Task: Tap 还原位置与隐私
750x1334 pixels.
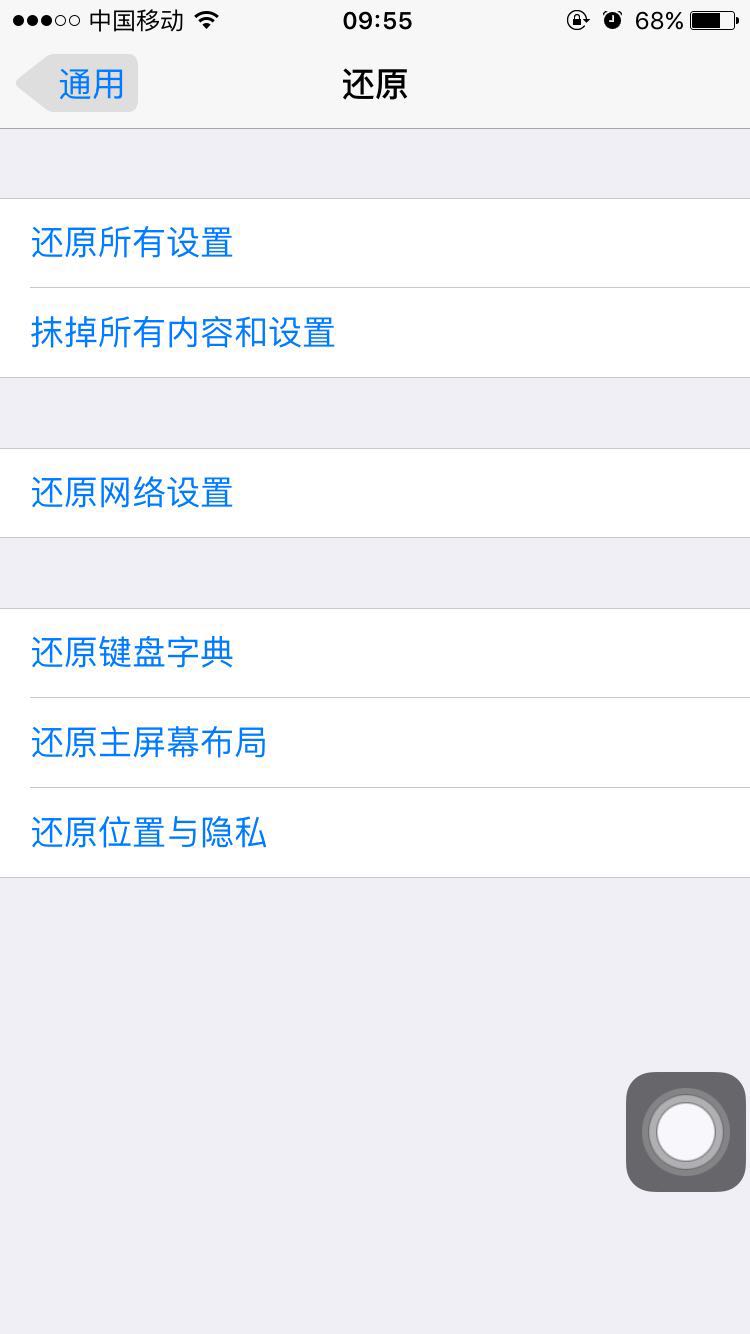Action: tap(149, 832)
